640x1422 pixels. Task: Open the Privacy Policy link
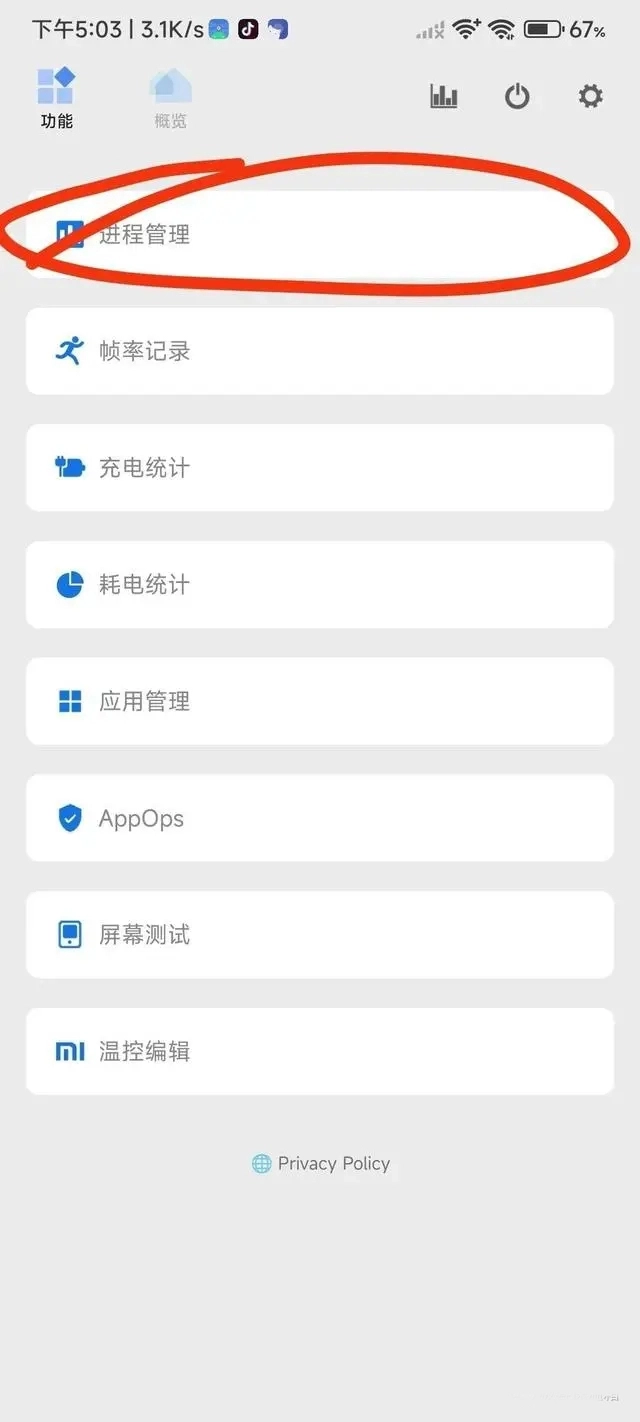point(321,1163)
